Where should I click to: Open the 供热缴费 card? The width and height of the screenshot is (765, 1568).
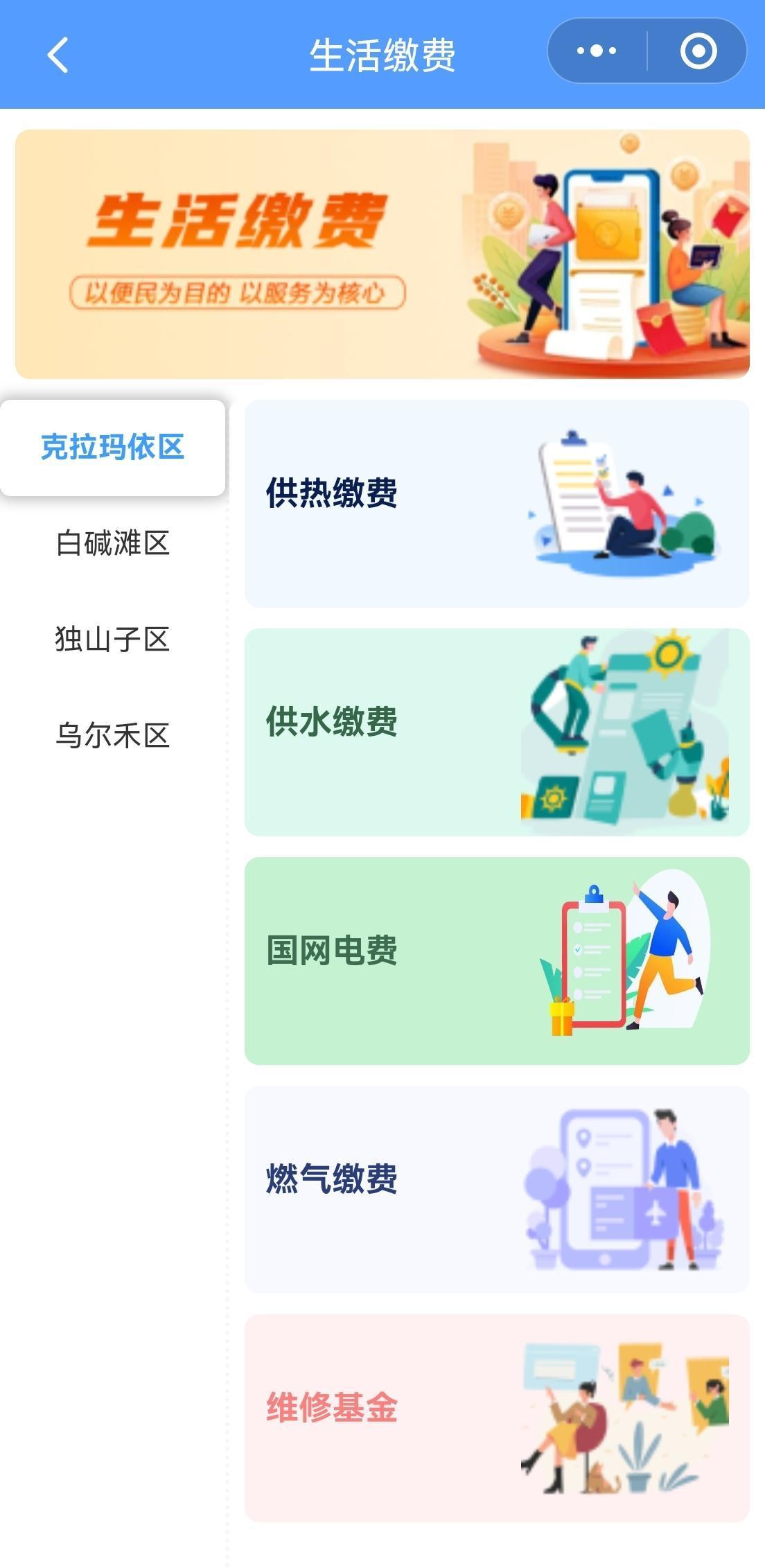point(497,504)
